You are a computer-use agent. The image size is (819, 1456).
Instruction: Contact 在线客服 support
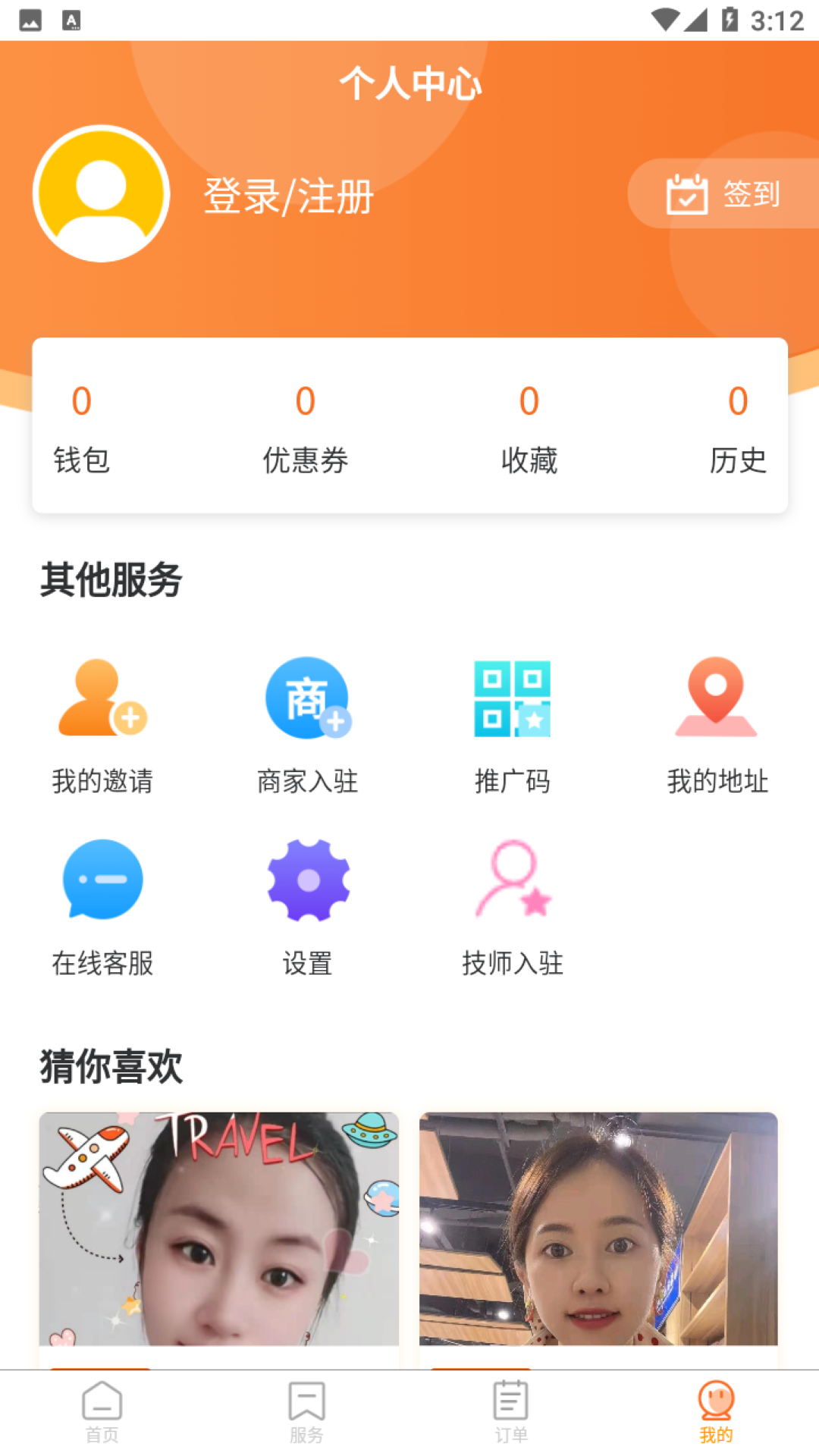click(x=102, y=906)
